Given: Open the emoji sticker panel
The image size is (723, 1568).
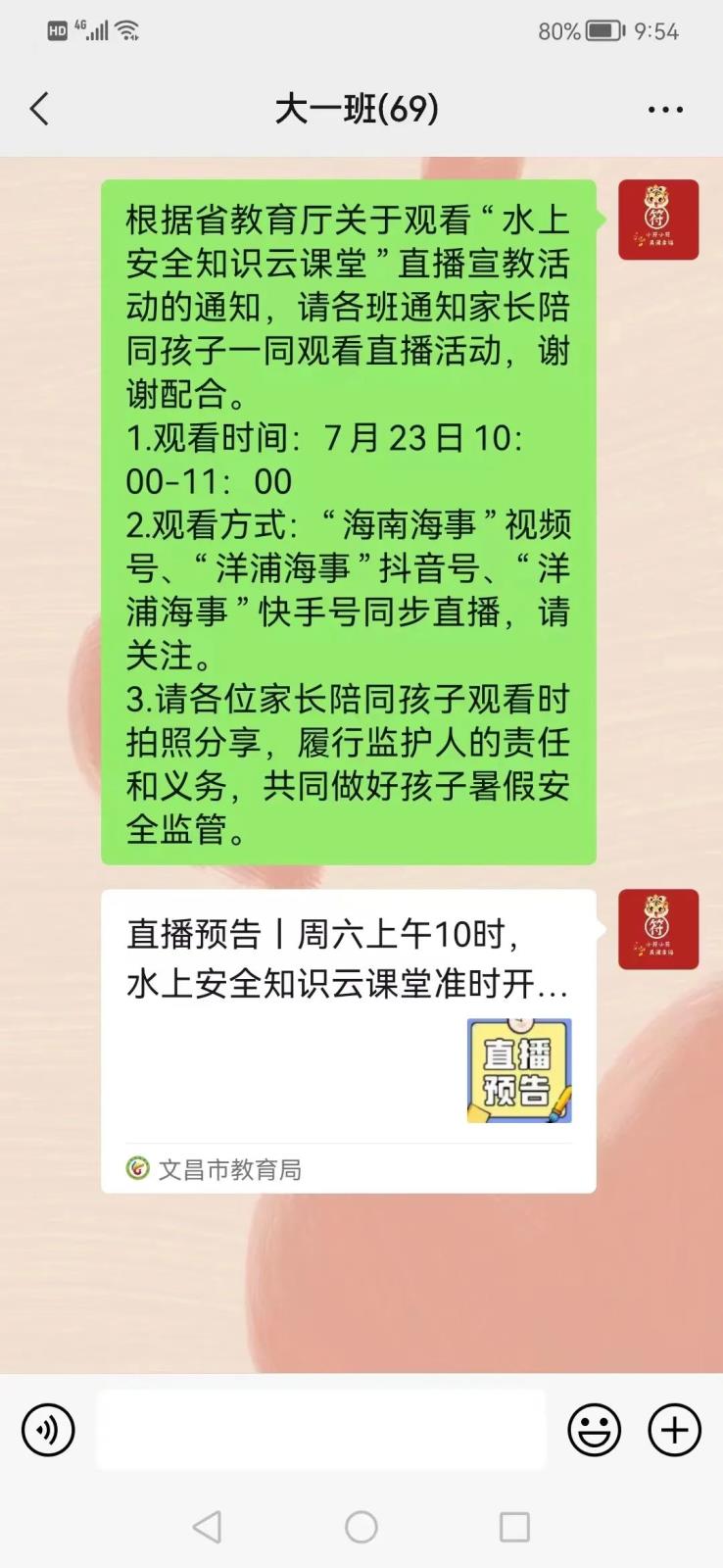Looking at the screenshot, I should coord(594,1430).
